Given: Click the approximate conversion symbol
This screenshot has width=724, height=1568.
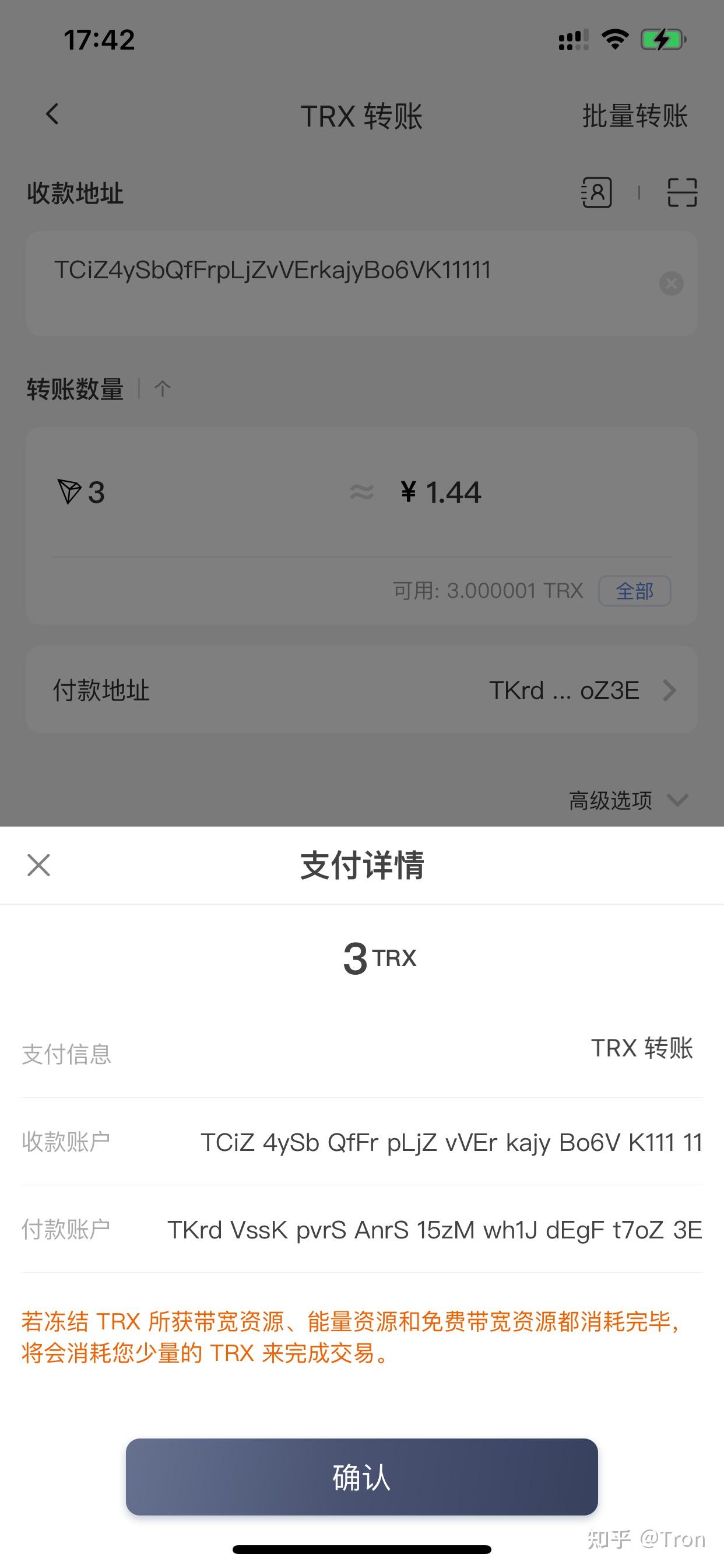Looking at the screenshot, I should [x=360, y=492].
